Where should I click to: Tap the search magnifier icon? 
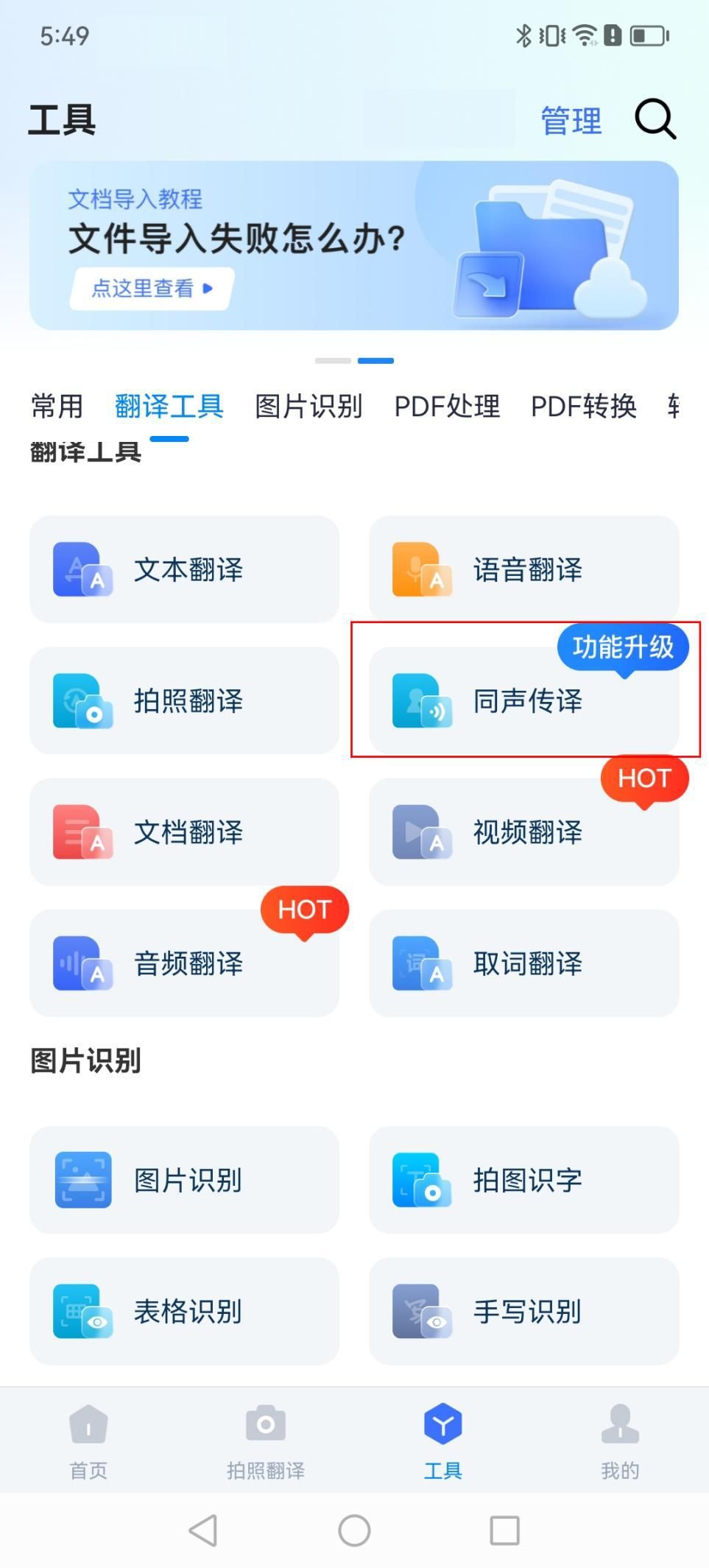(x=654, y=120)
